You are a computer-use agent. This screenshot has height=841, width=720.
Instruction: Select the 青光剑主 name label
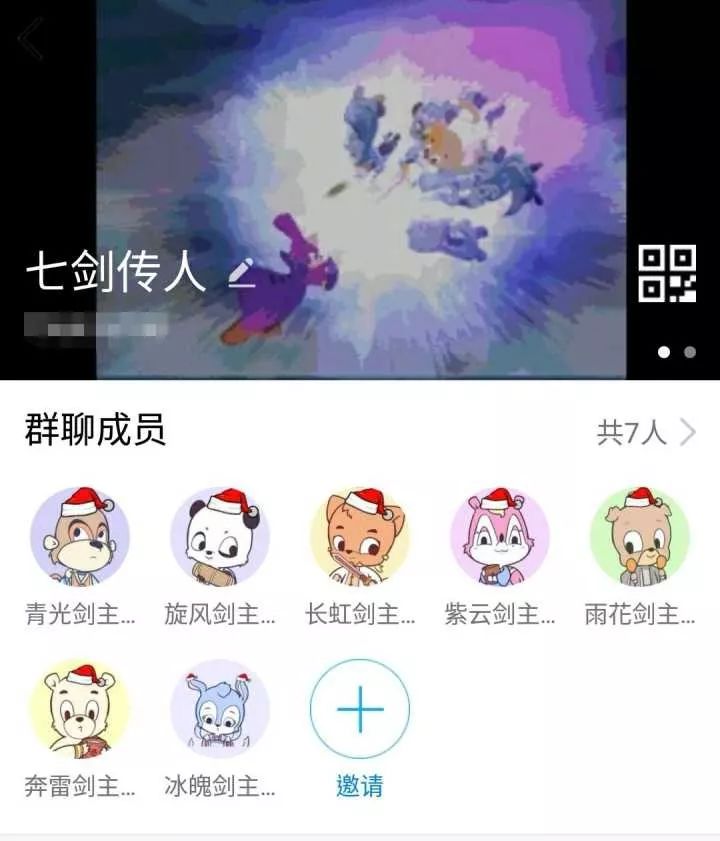[x=76, y=617]
